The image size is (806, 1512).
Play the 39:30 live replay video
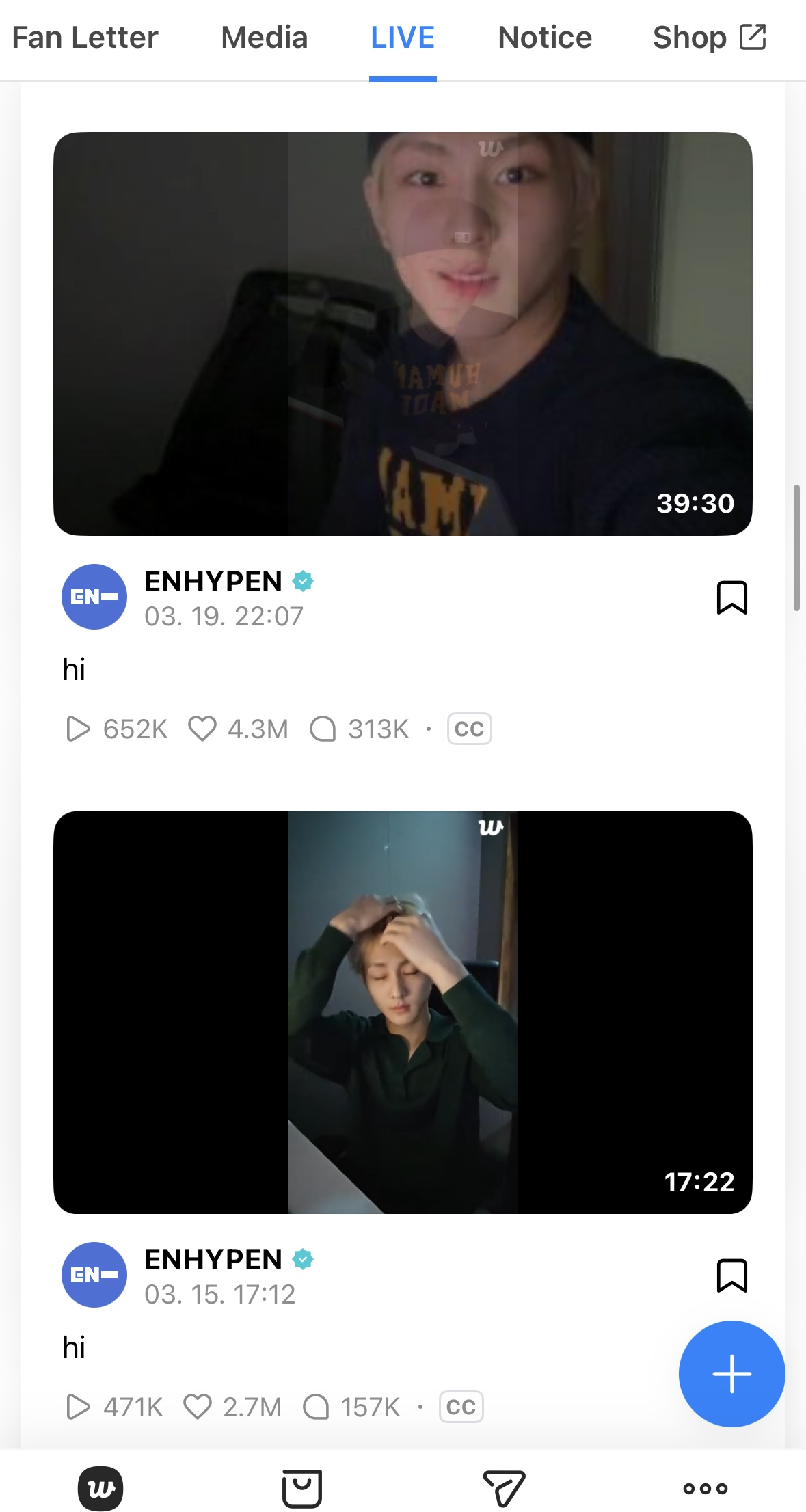403,334
